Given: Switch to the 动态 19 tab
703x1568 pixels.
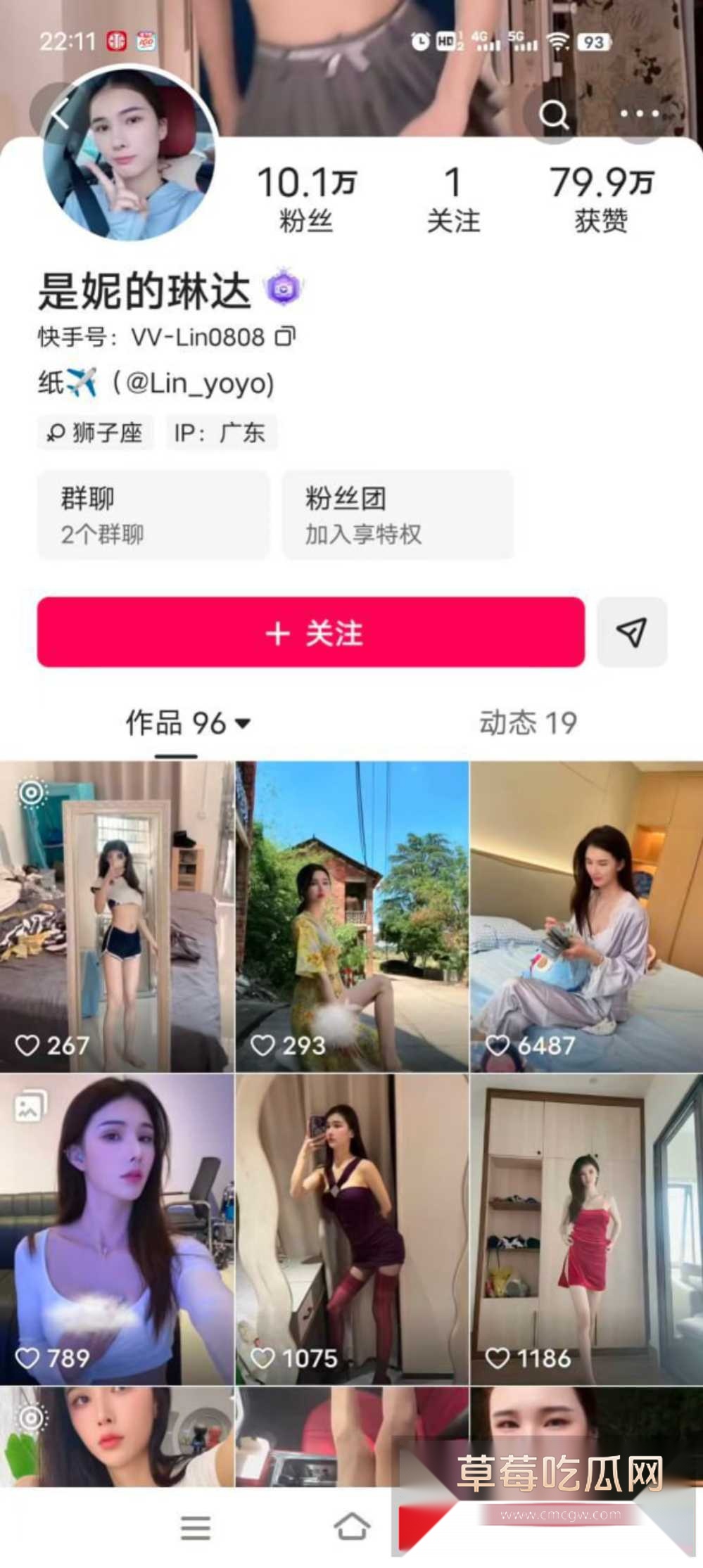Looking at the screenshot, I should point(528,723).
